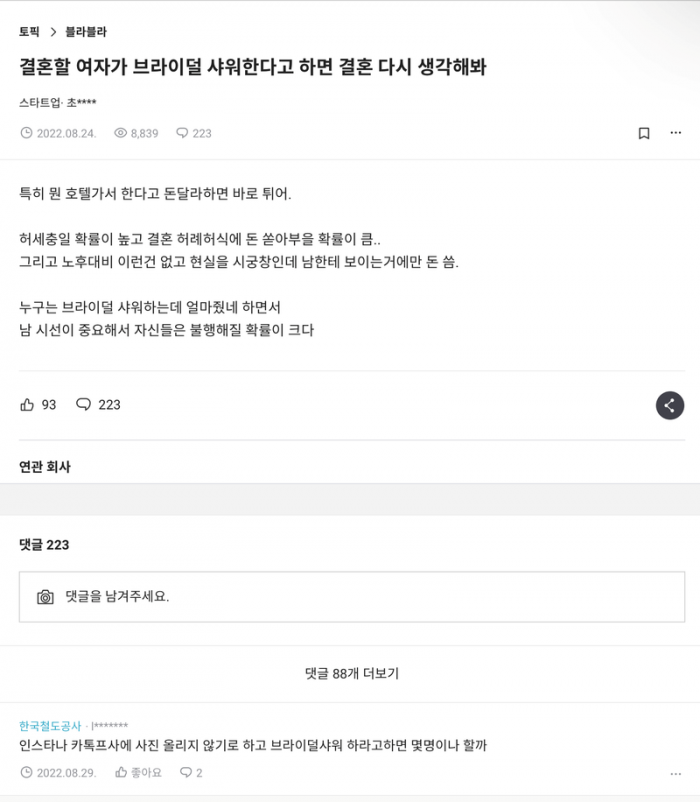
Task: Open 한국철도공사 company link
Action: click(50, 726)
